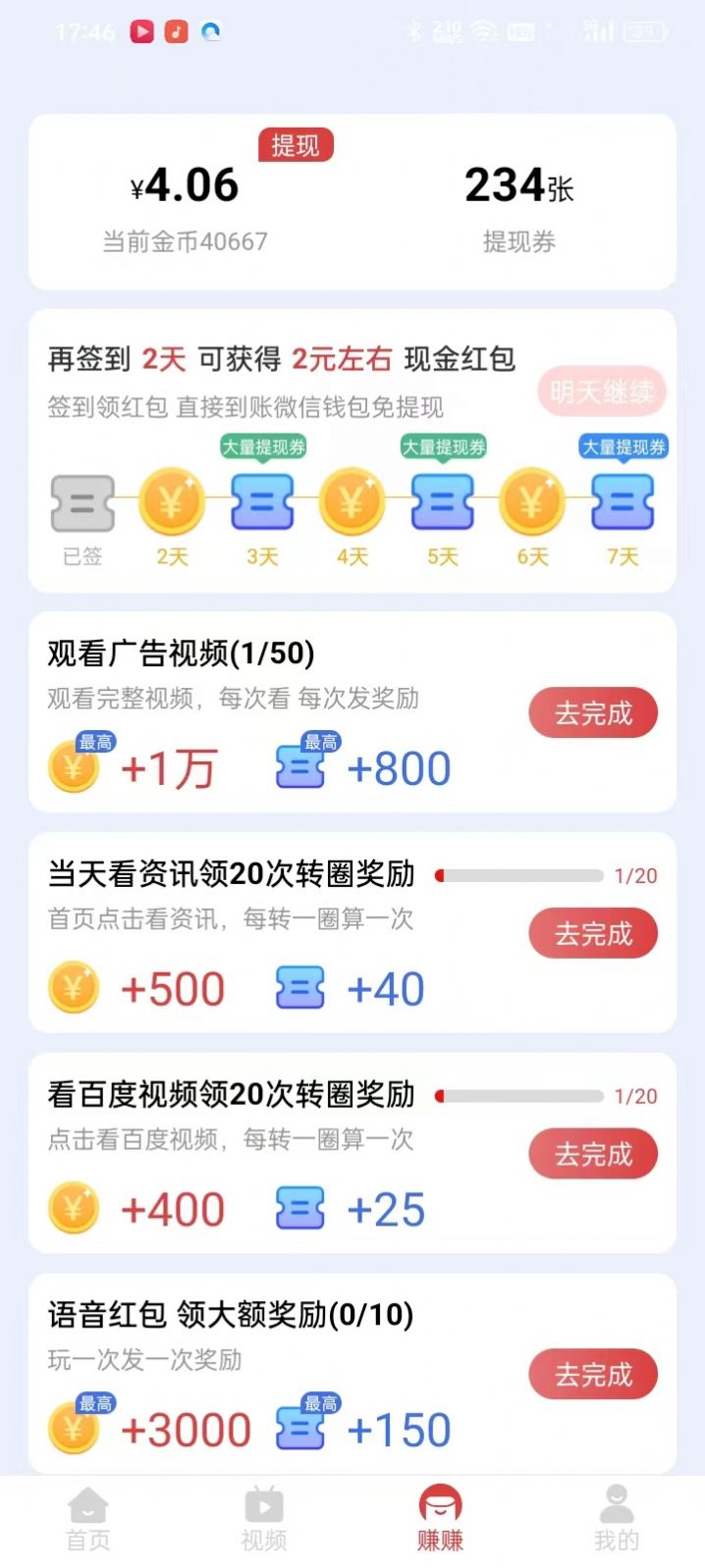Open the 视频 tab
705x1568 pixels.
click(264, 1519)
